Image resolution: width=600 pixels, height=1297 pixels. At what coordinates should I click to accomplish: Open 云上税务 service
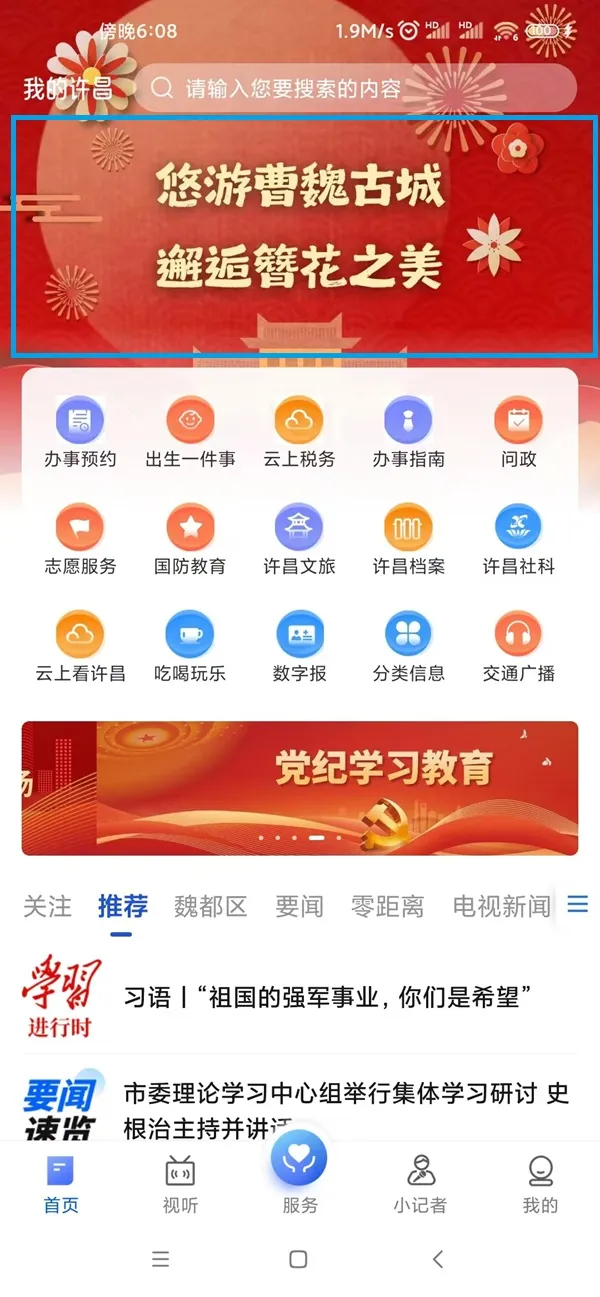299,432
